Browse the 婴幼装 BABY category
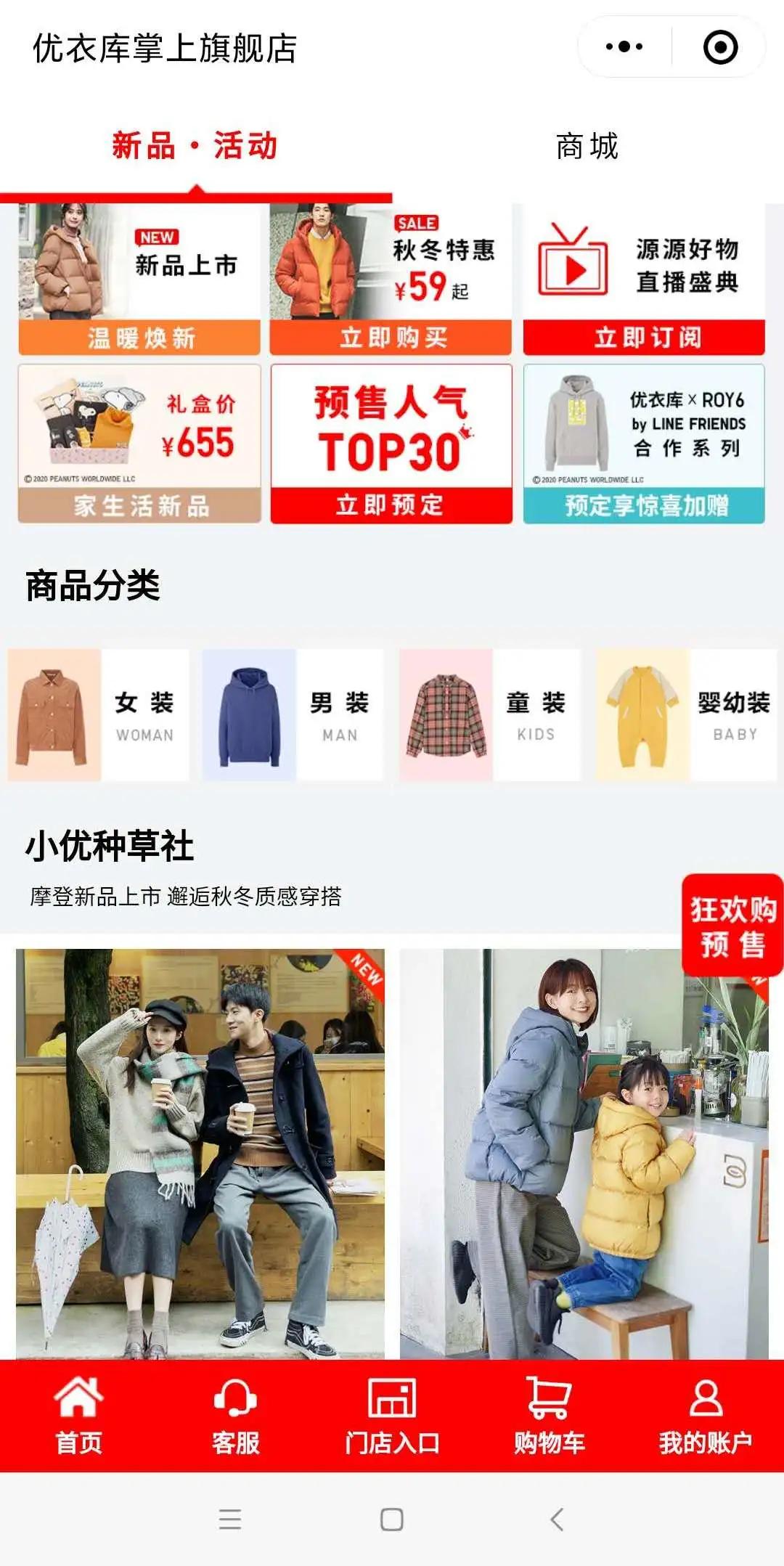 685,715
